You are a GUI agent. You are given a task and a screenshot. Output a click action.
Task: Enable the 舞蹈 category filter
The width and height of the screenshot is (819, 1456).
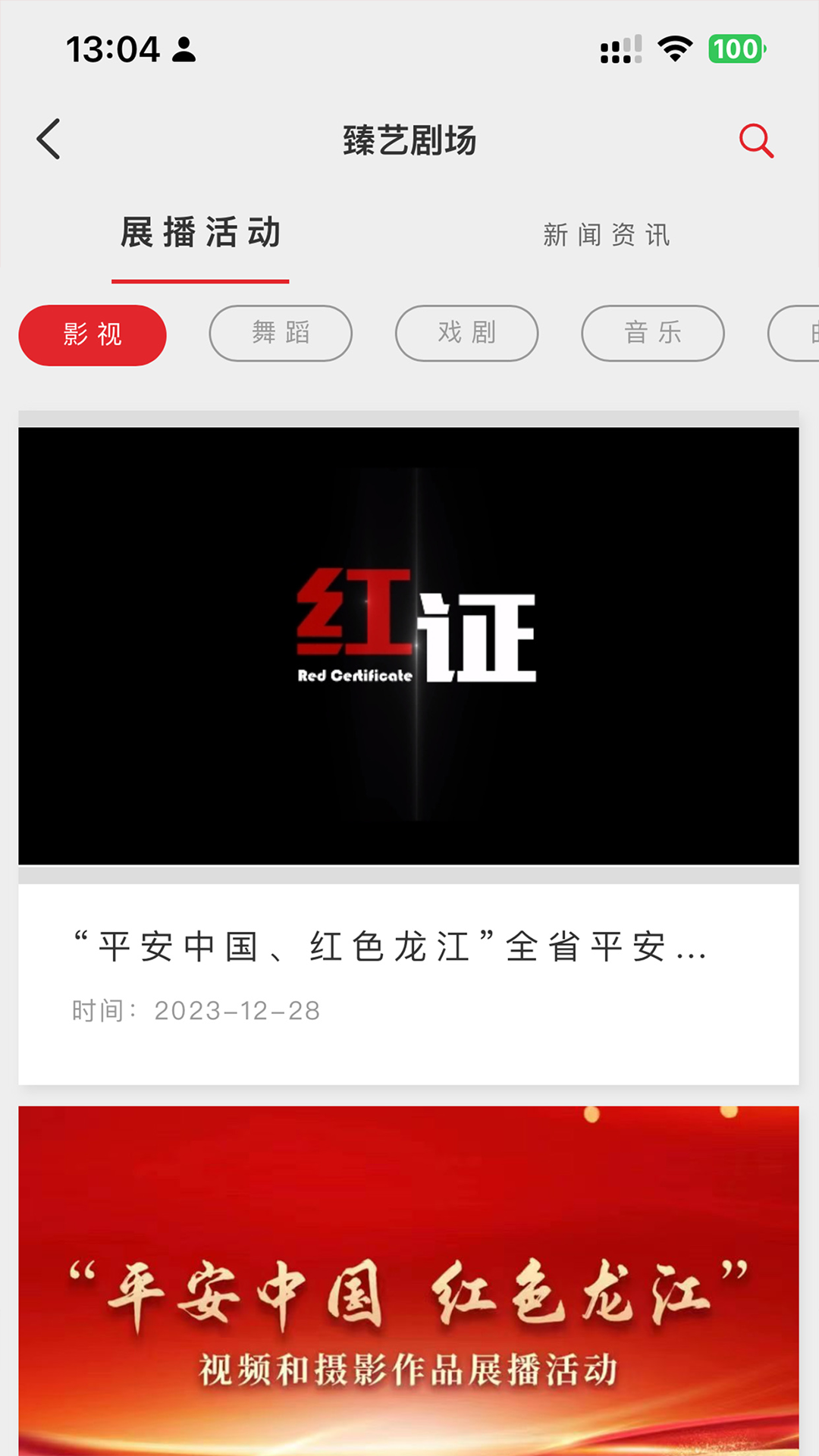280,334
